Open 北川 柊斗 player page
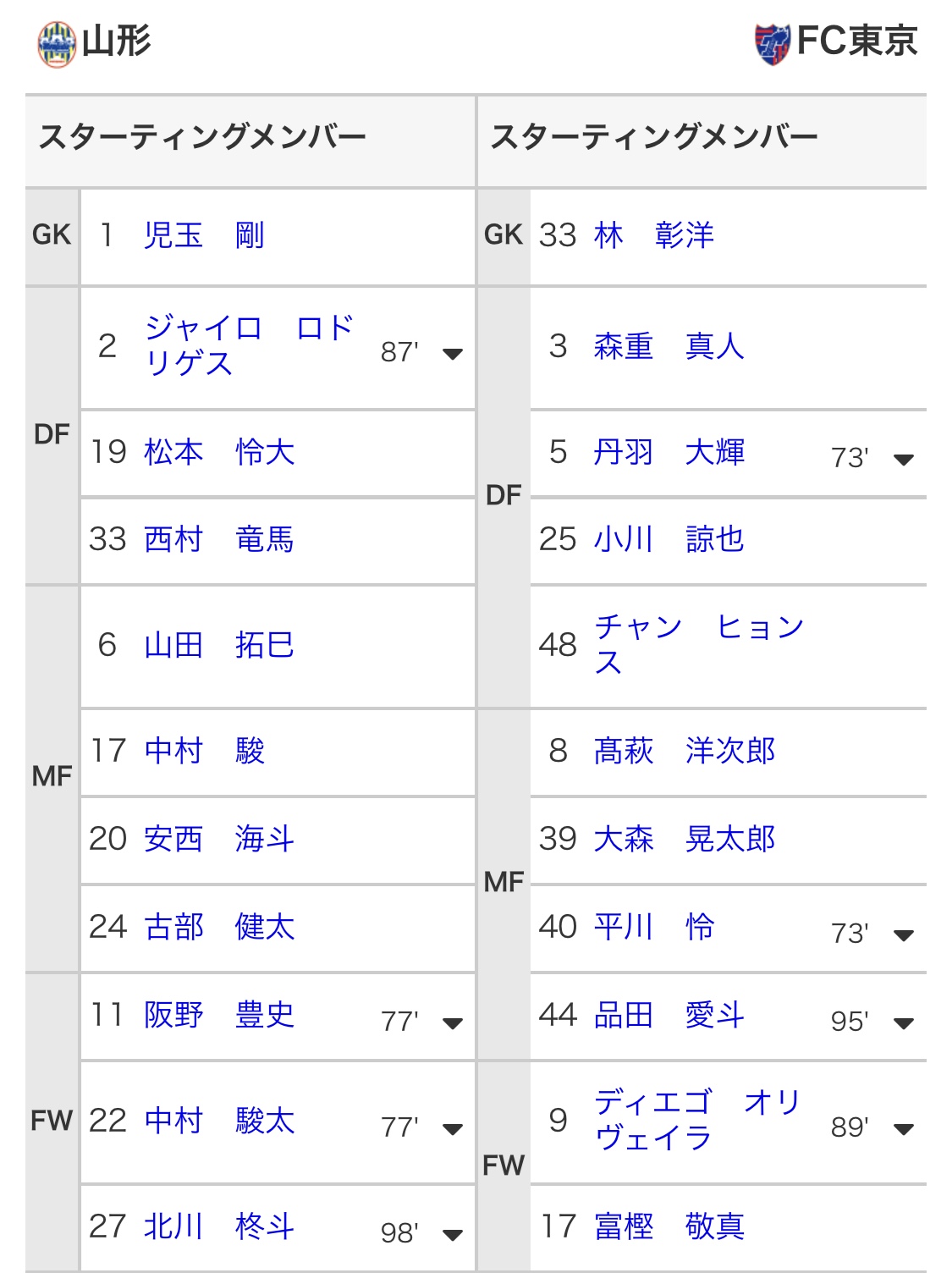 219,1226
